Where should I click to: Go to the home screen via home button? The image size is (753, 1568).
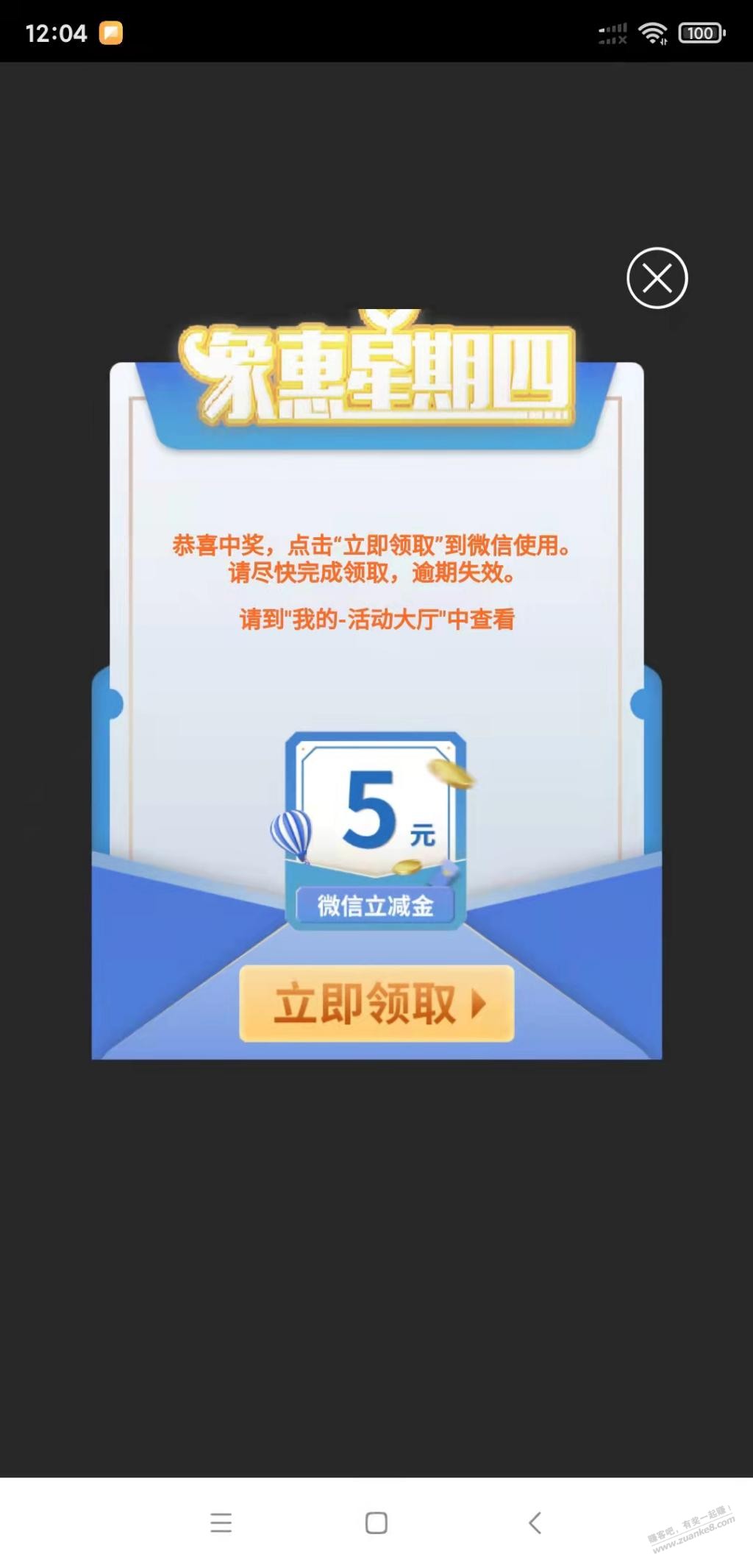click(376, 1522)
